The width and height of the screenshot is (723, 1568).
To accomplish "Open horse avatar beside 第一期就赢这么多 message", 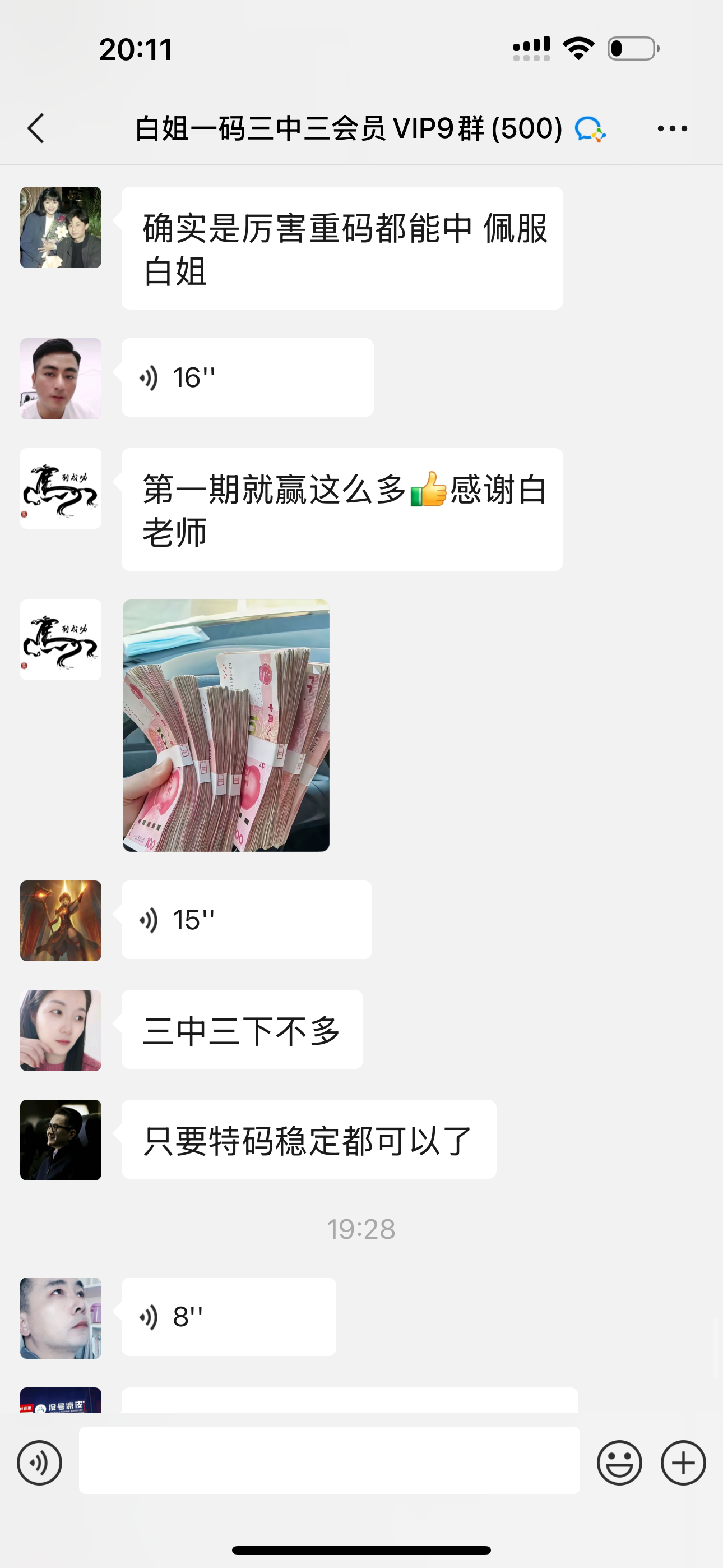I will (x=61, y=488).
